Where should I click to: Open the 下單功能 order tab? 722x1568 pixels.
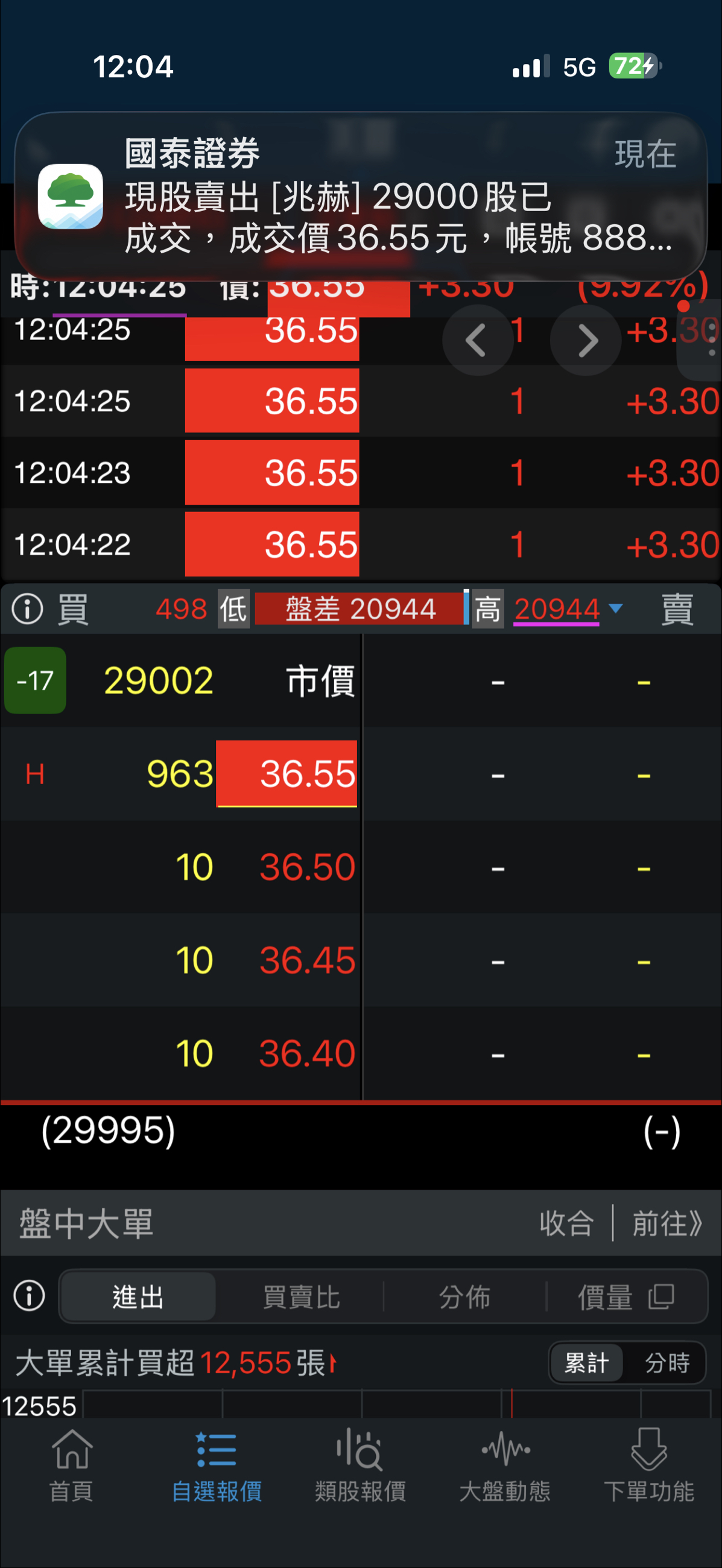pos(648,1465)
